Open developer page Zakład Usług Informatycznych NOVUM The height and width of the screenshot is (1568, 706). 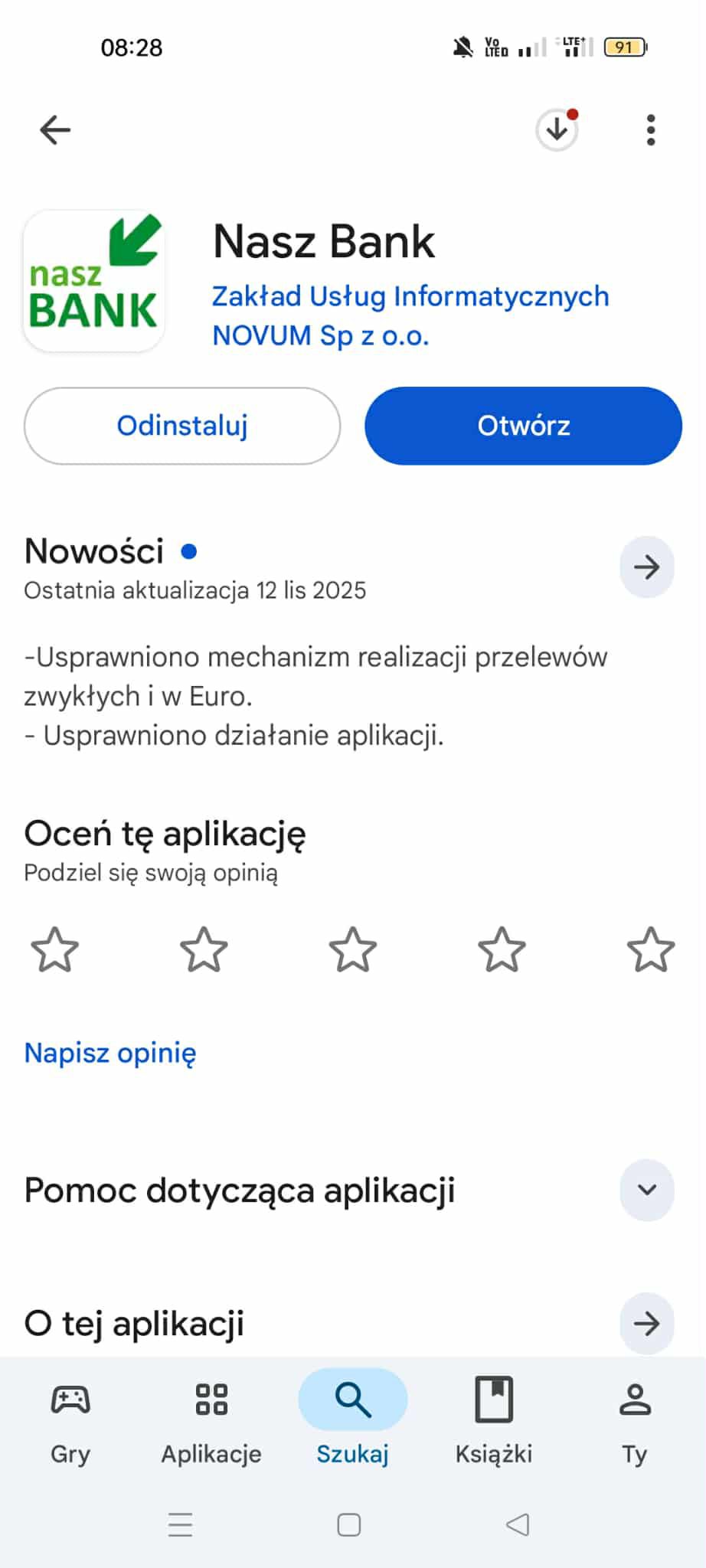pos(410,315)
